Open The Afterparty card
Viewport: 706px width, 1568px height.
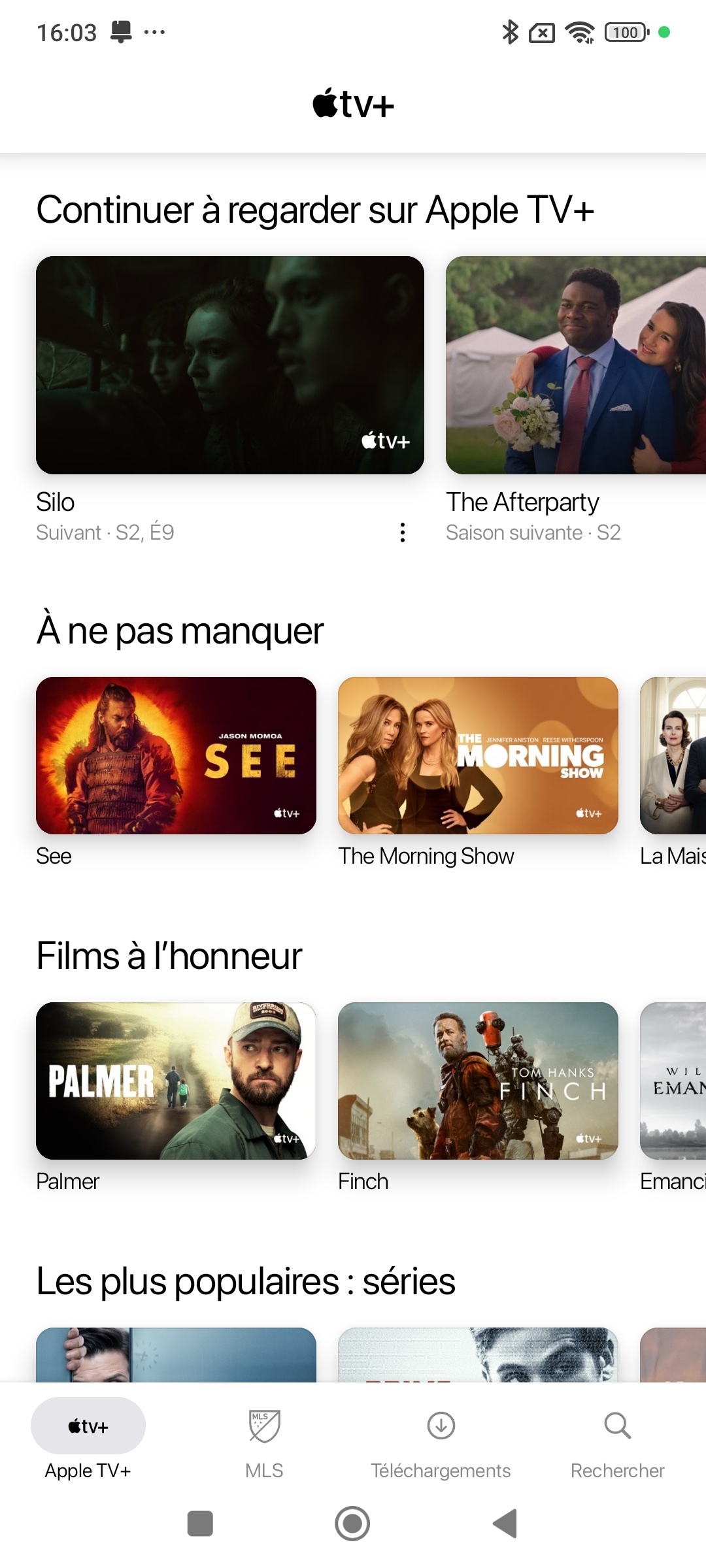click(x=576, y=365)
